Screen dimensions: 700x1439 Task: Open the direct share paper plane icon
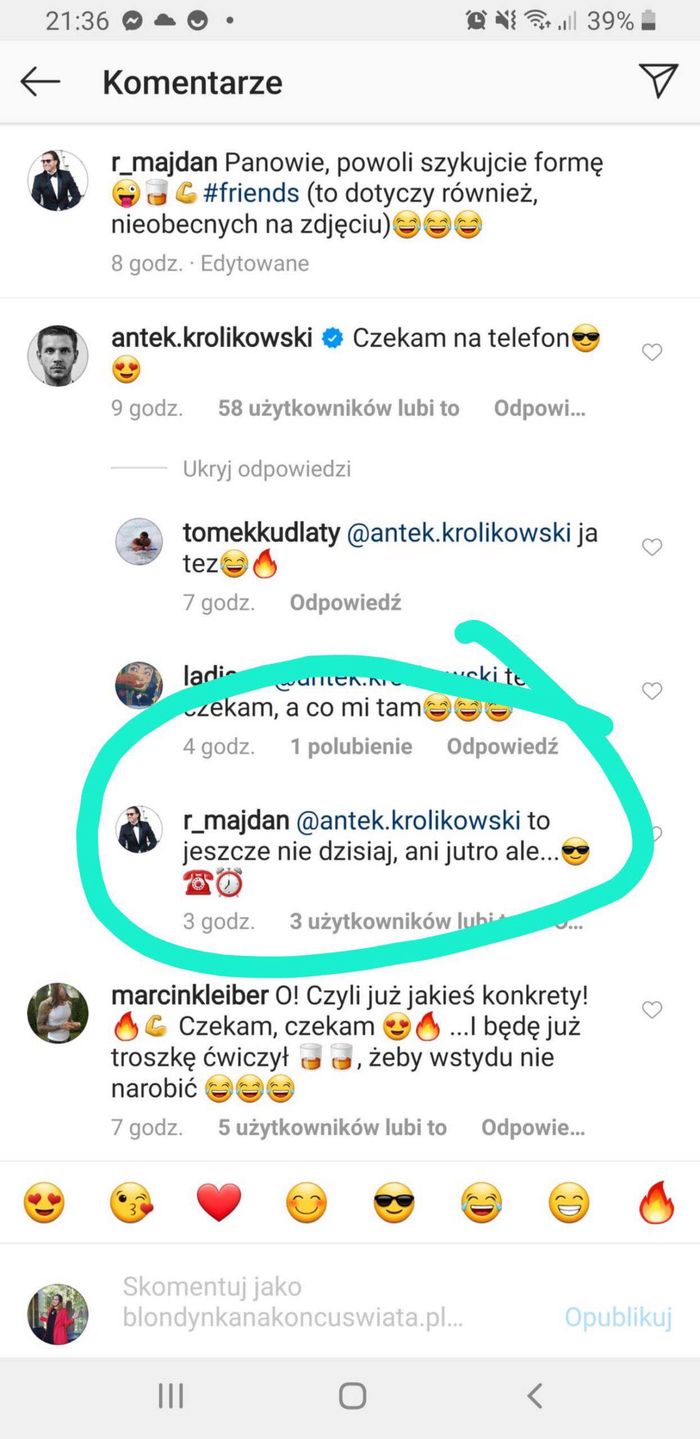click(658, 82)
